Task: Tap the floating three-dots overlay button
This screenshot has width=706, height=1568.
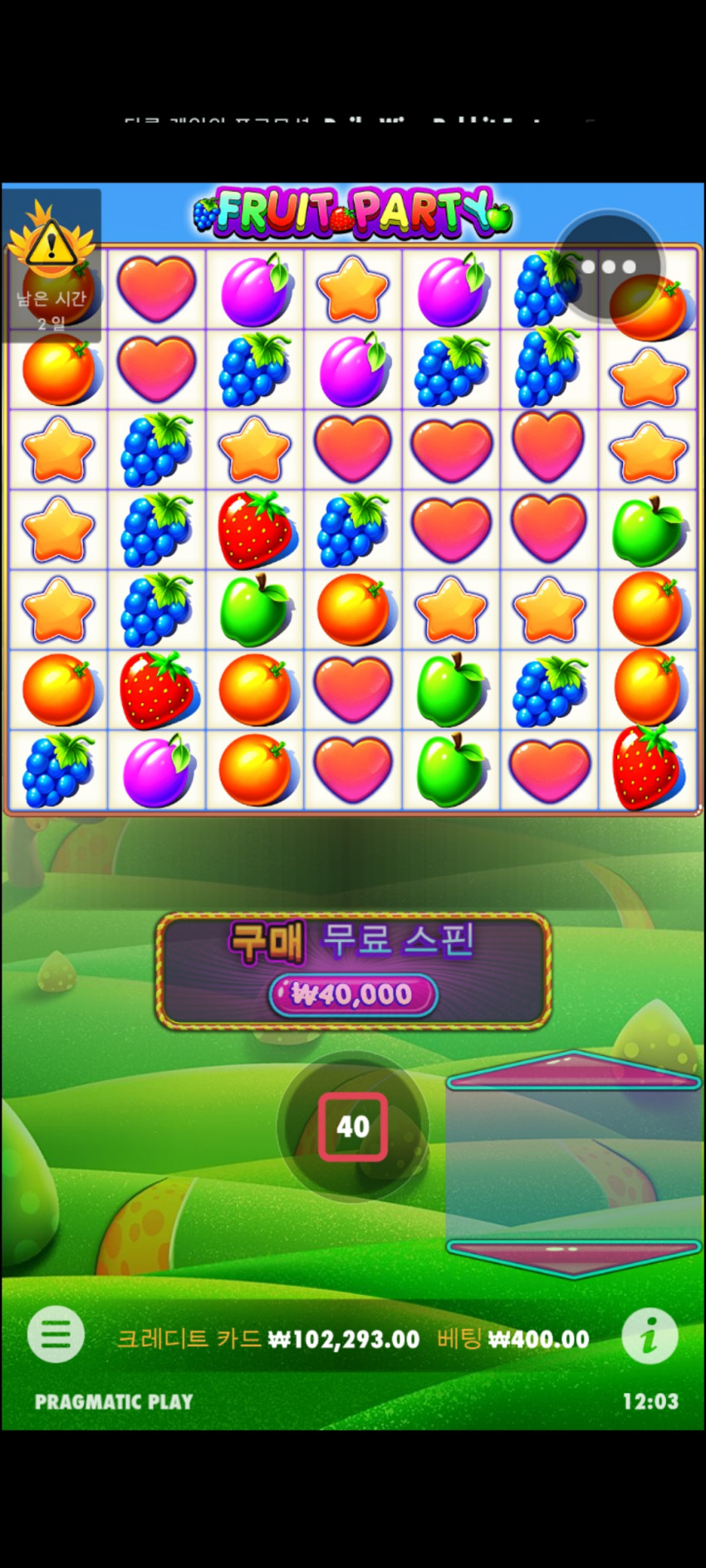Action: (x=609, y=267)
